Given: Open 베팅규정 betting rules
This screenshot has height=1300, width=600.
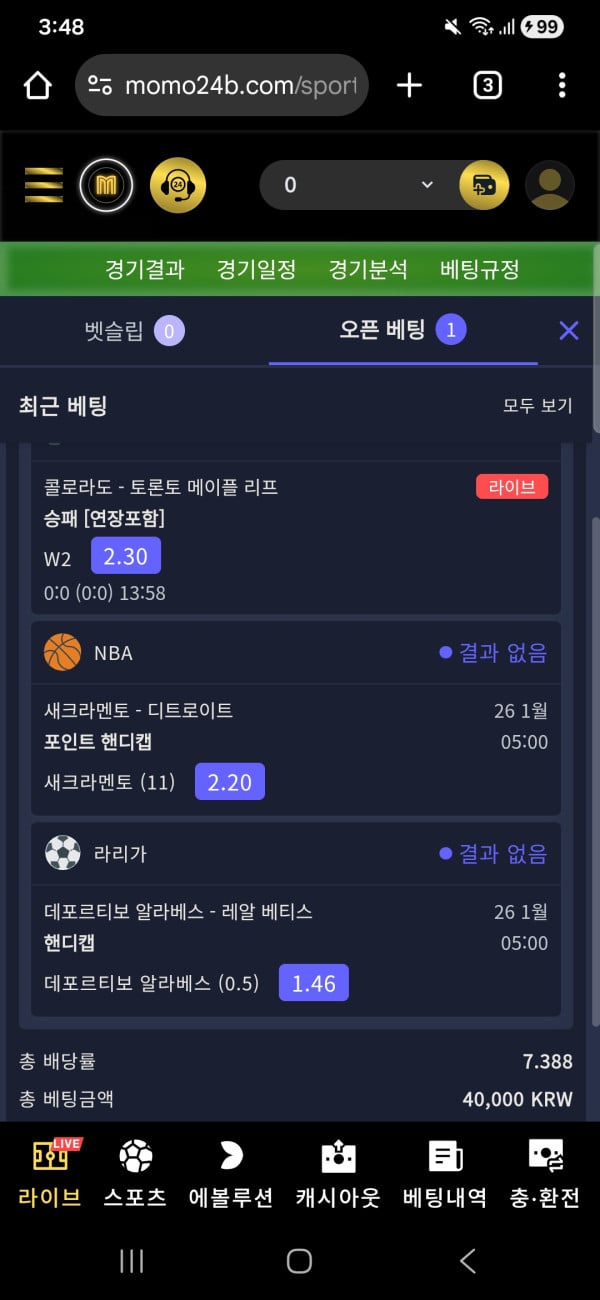Looking at the screenshot, I should (x=479, y=270).
